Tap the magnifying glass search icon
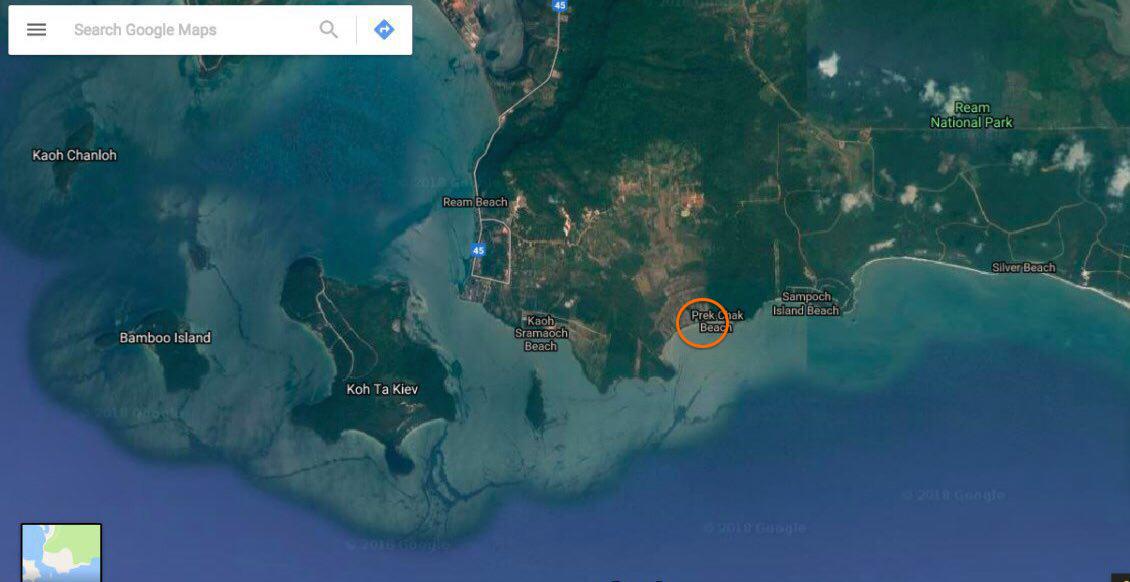Viewport: 1130px width, 582px height. tap(328, 30)
